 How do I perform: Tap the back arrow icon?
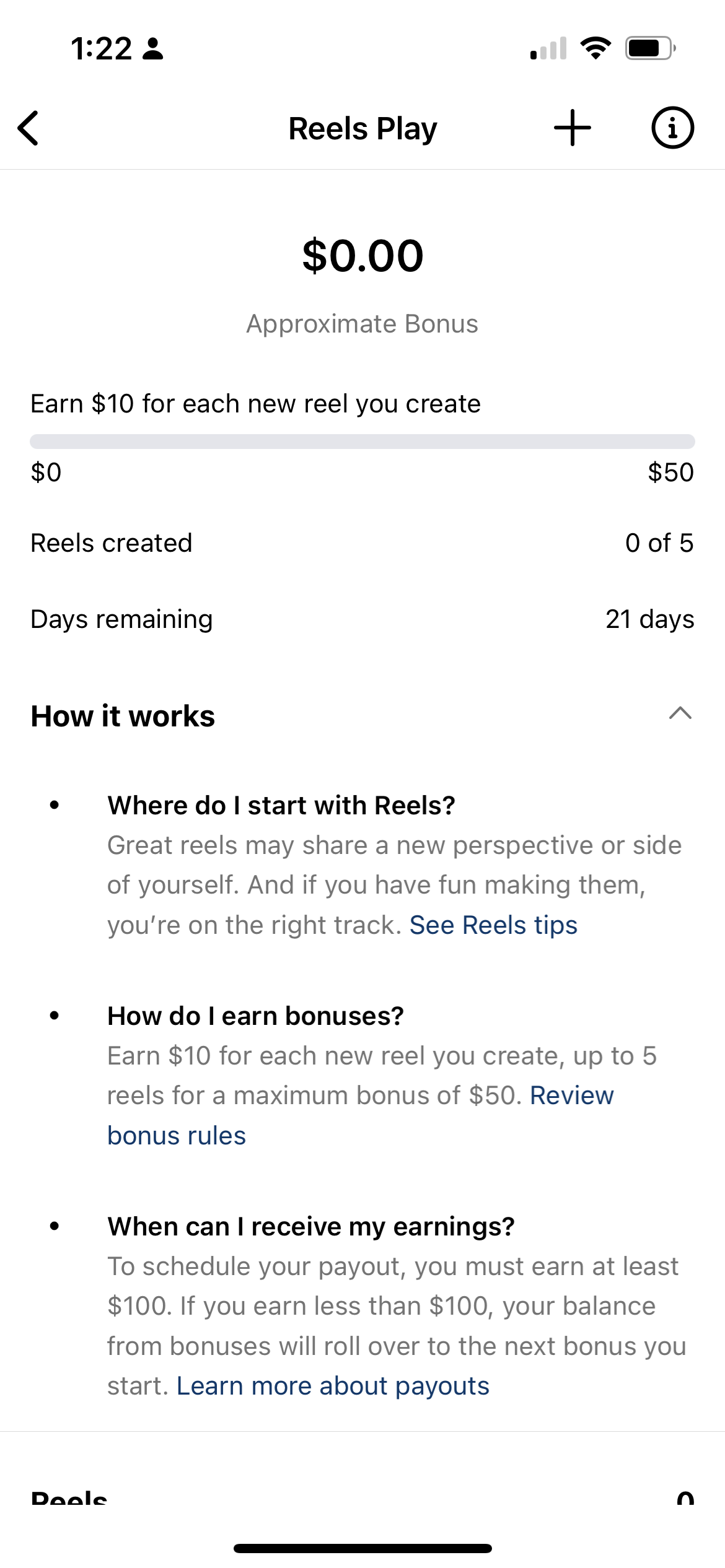pyautogui.click(x=27, y=128)
